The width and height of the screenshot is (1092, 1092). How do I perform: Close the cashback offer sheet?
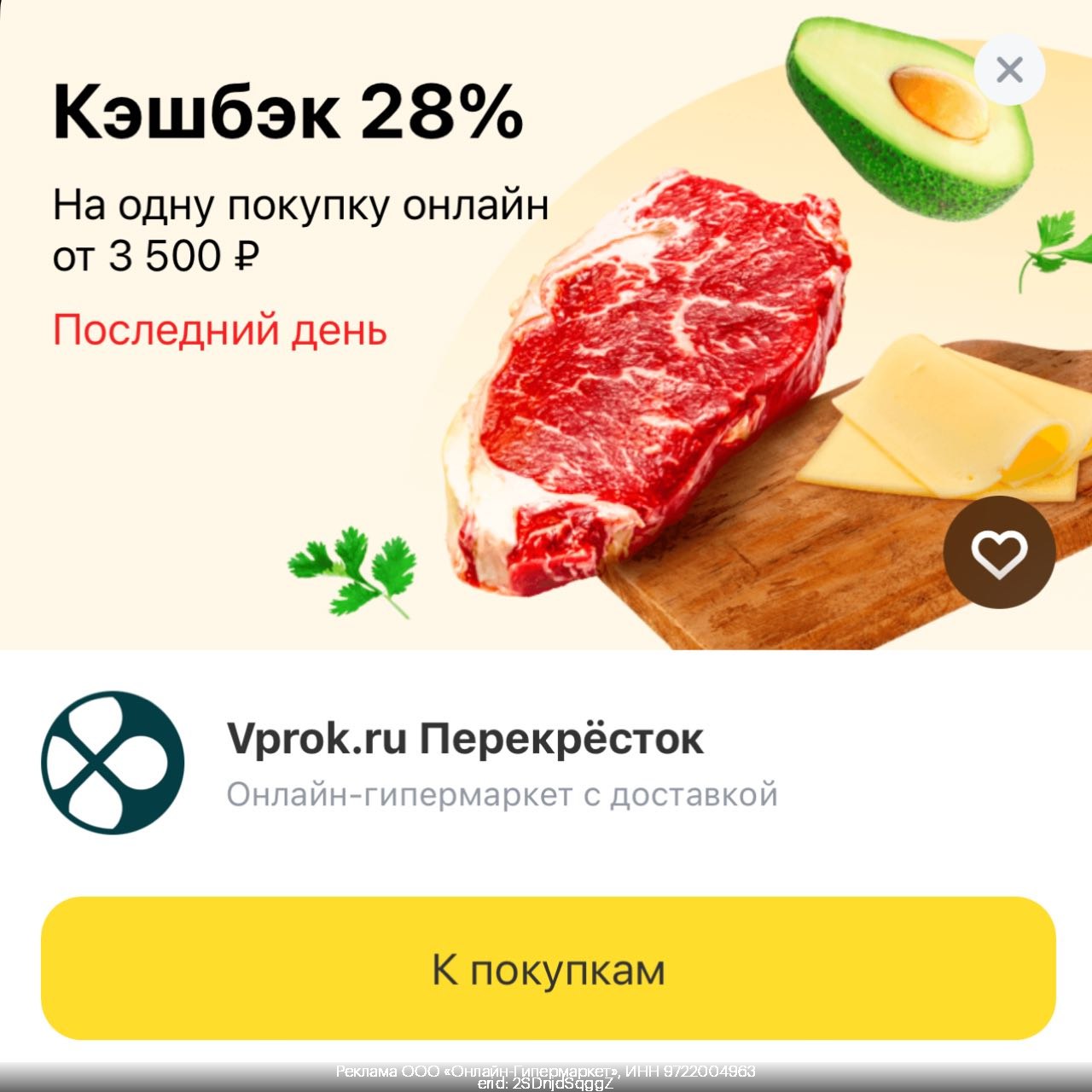click(1009, 69)
